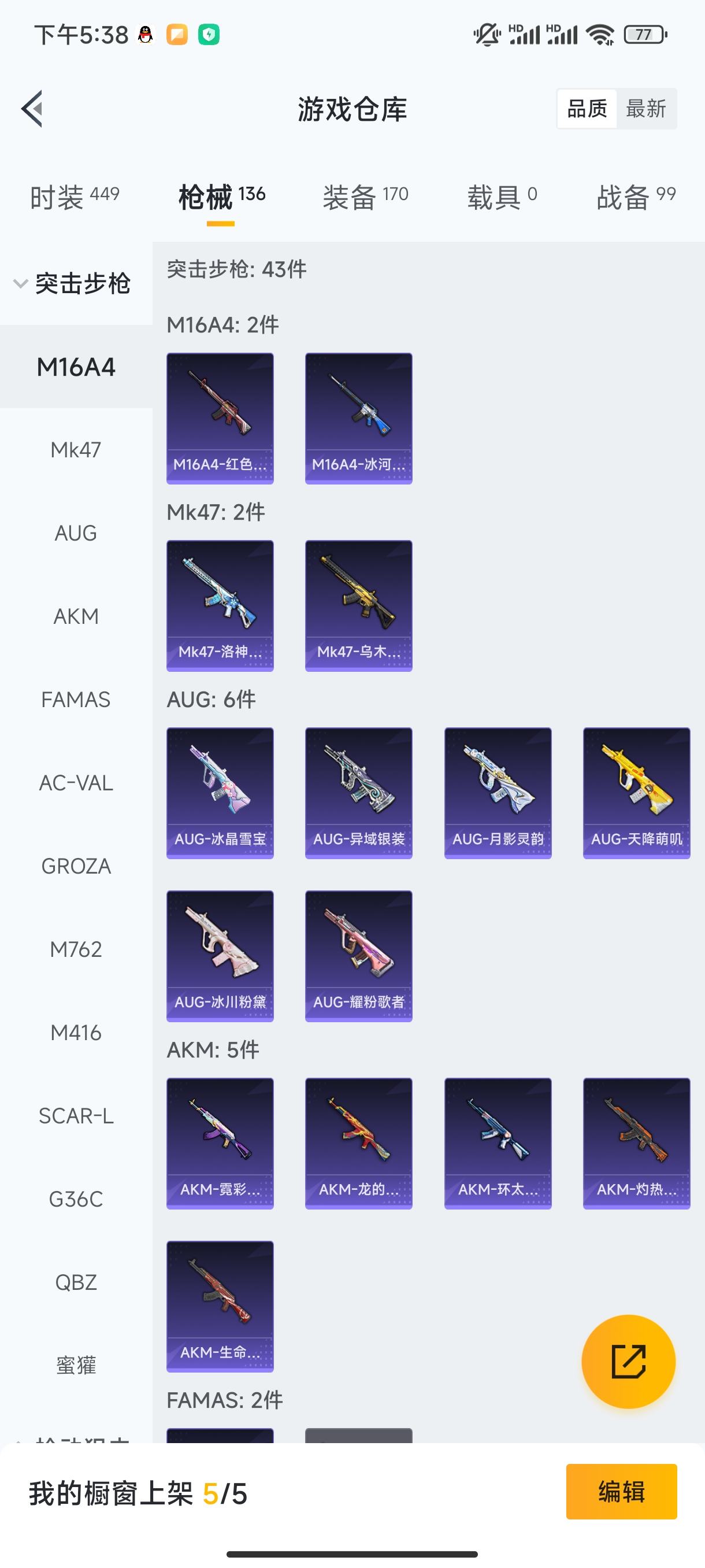
Task: Sort items by 最新
Action: pos(645,109)
